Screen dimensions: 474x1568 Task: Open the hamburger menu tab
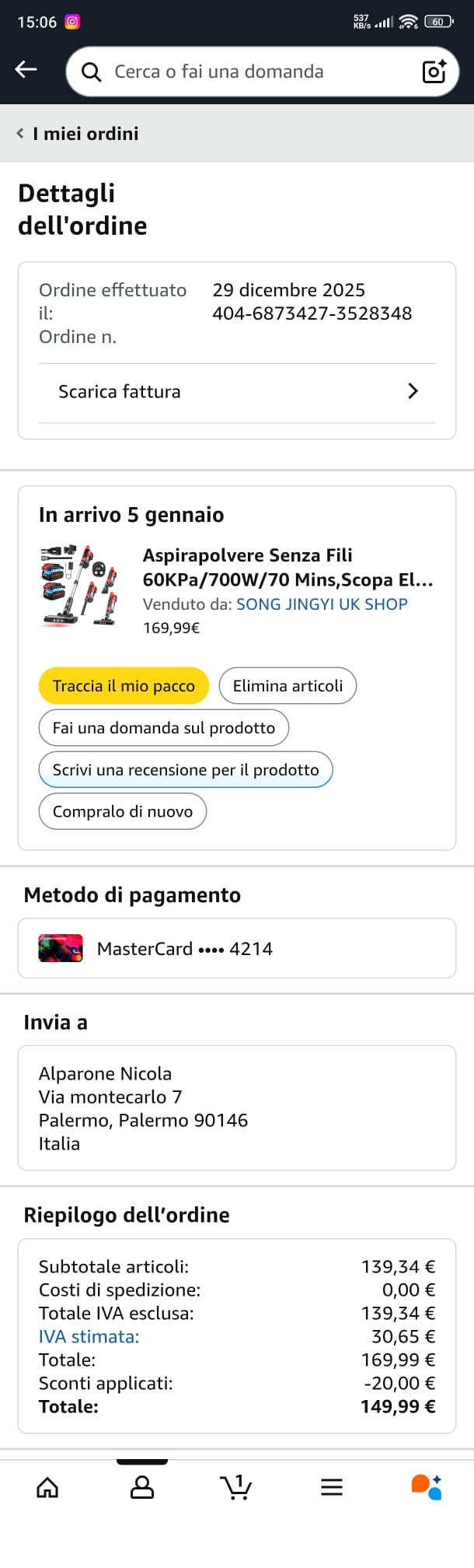pyautogui.click(x=332, y=1487)
